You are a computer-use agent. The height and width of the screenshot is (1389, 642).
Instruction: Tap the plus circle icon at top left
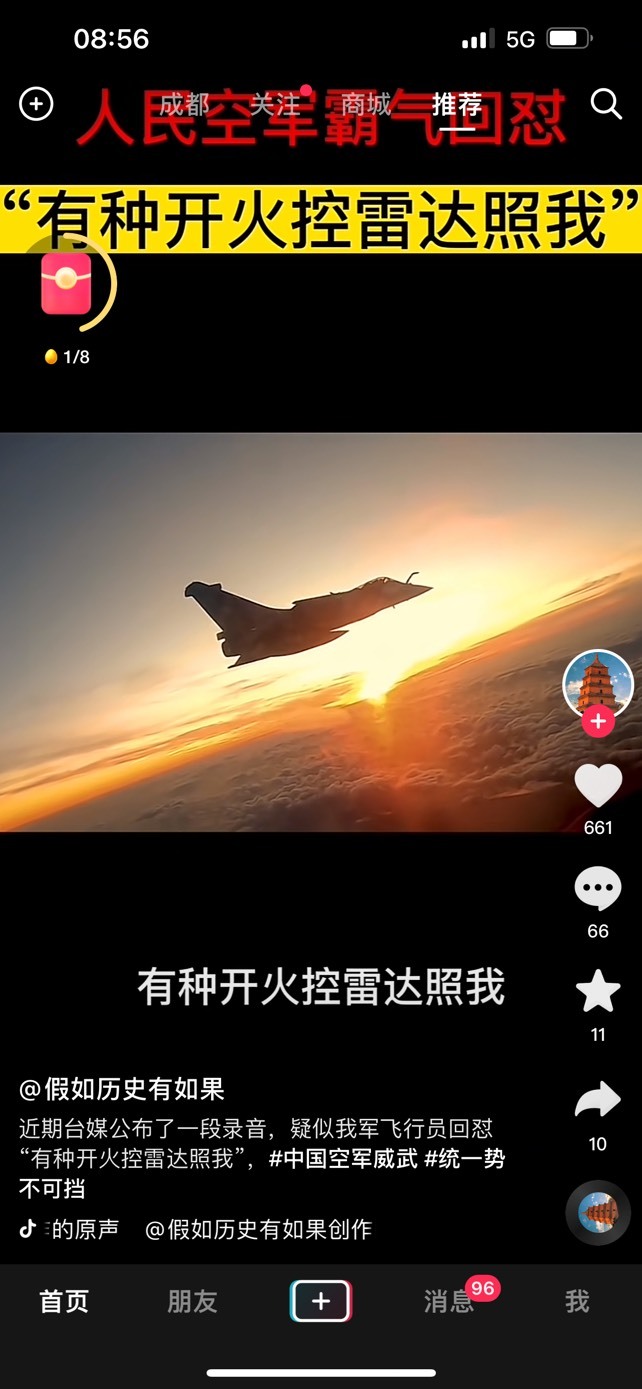37,104
